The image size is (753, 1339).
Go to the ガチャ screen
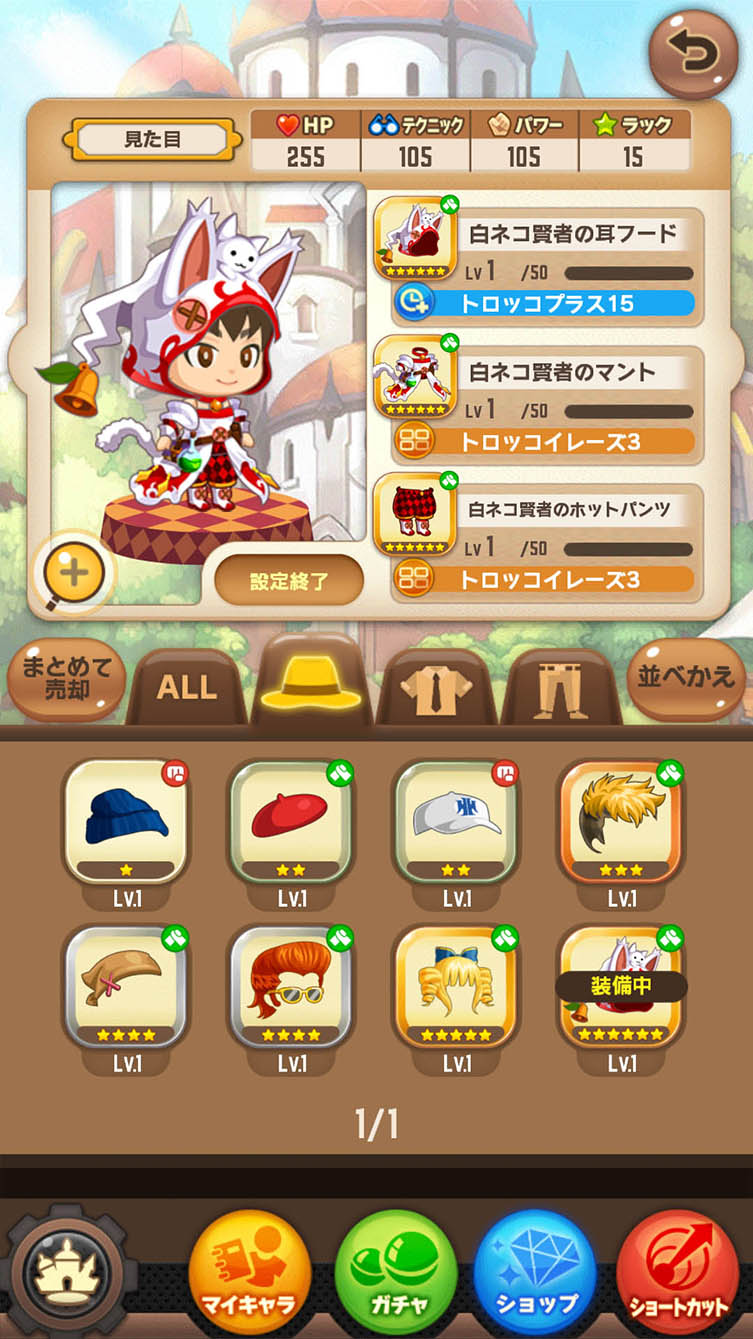pos(396,1271)
